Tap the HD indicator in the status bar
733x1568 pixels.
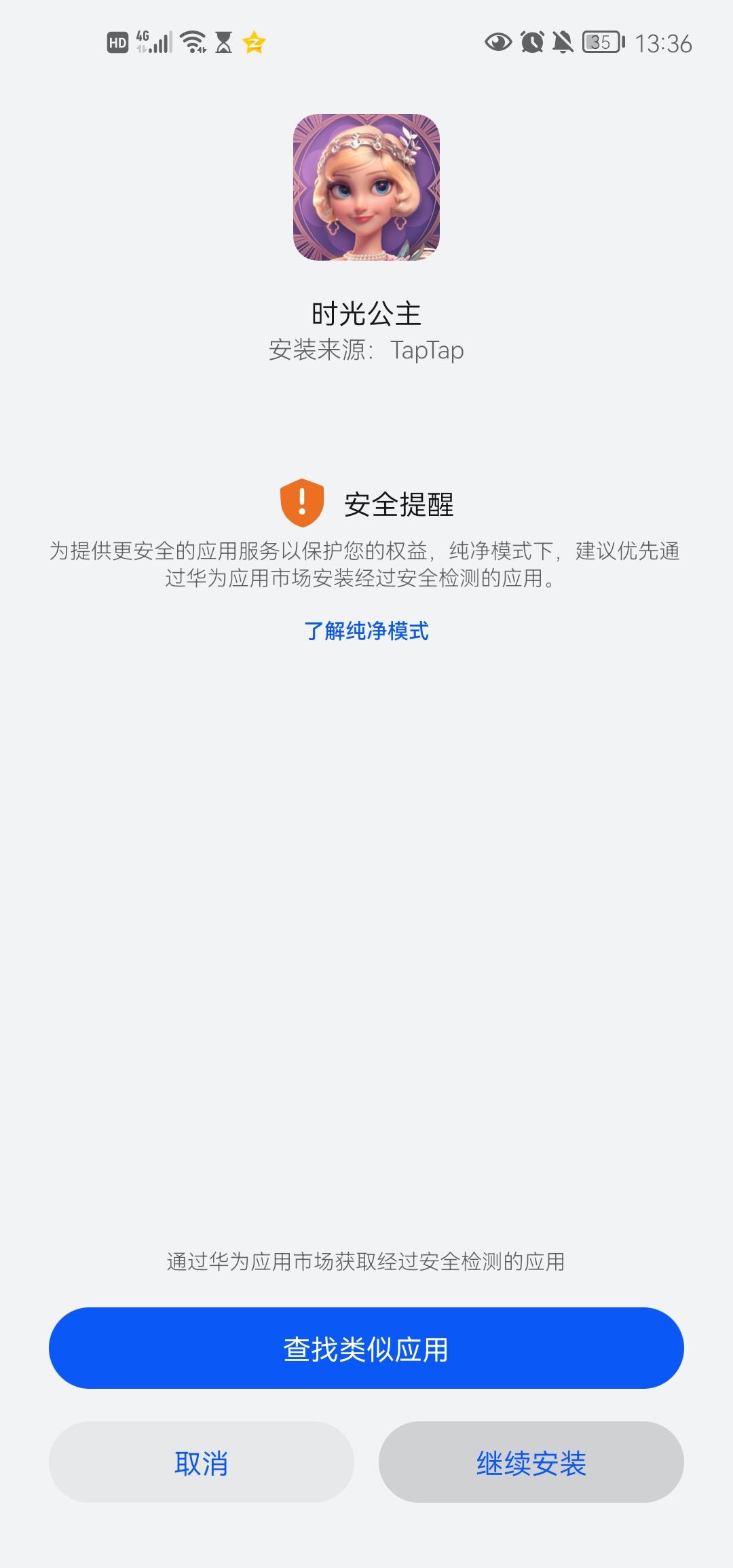tap(118, 42)
